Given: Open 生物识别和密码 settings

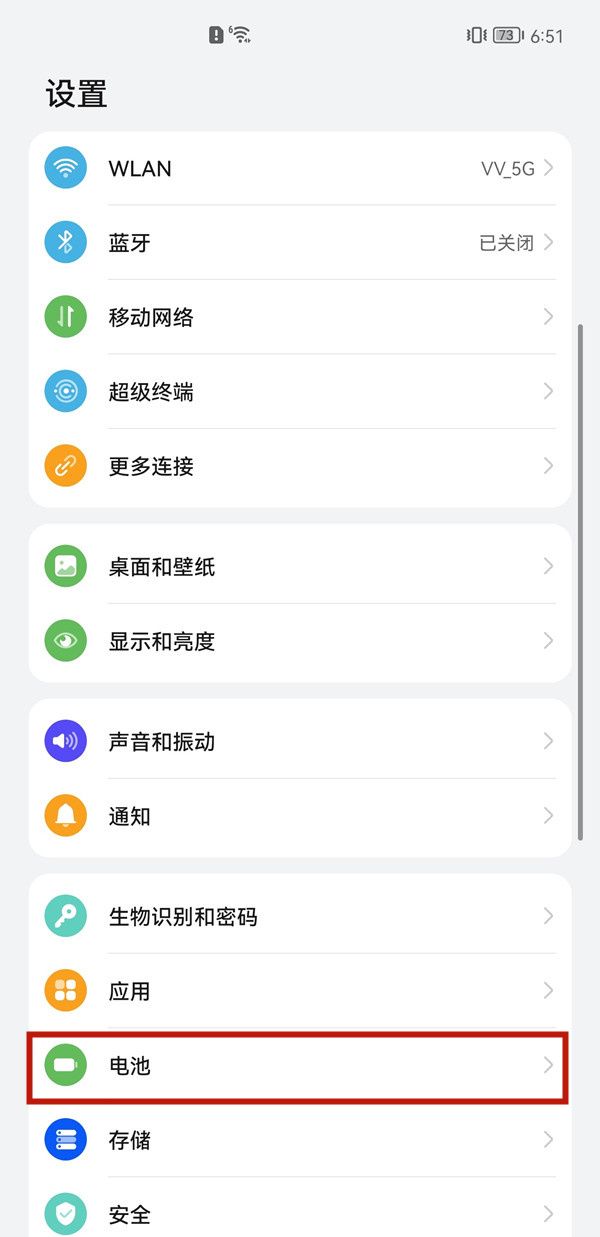Looking at the screenshot, I should 300,916.
